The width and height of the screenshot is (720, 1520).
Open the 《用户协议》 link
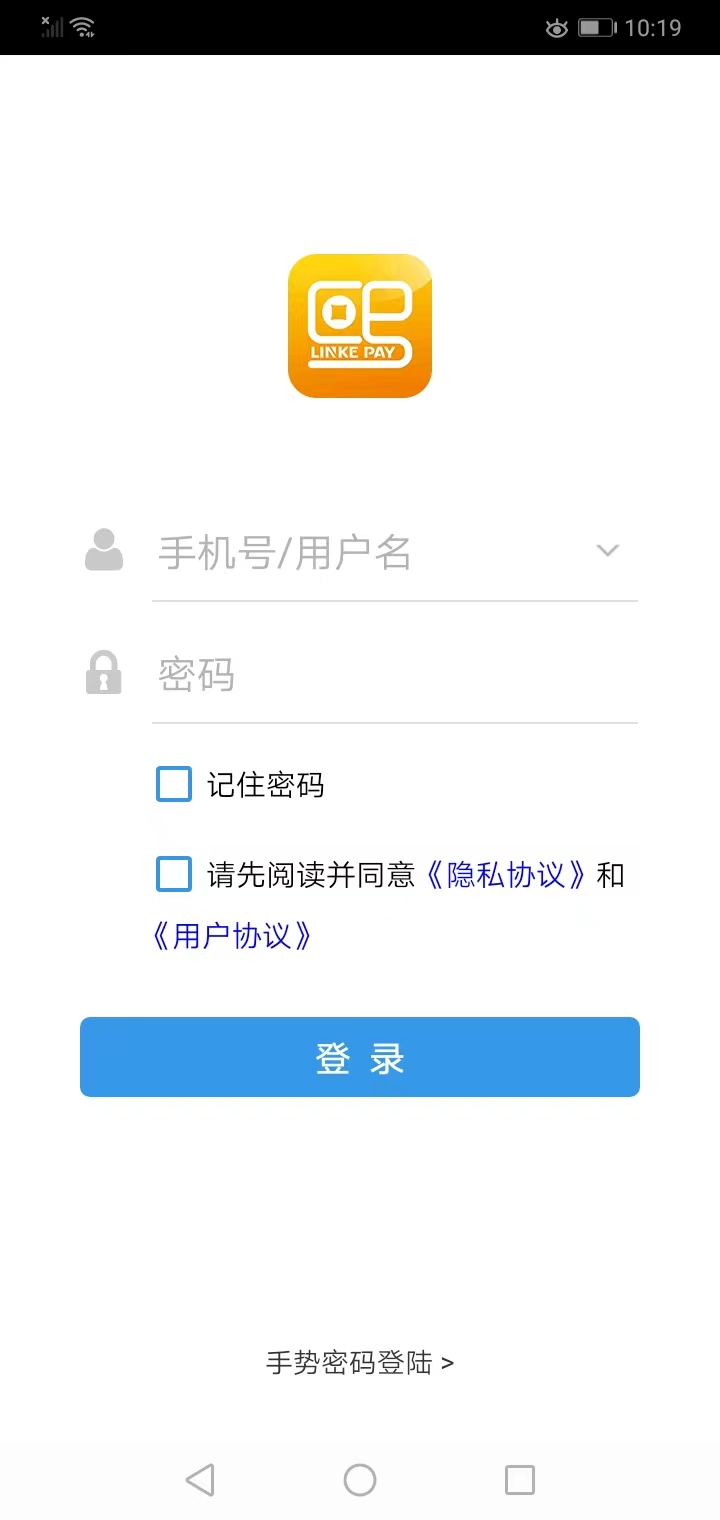pos(232,936)
